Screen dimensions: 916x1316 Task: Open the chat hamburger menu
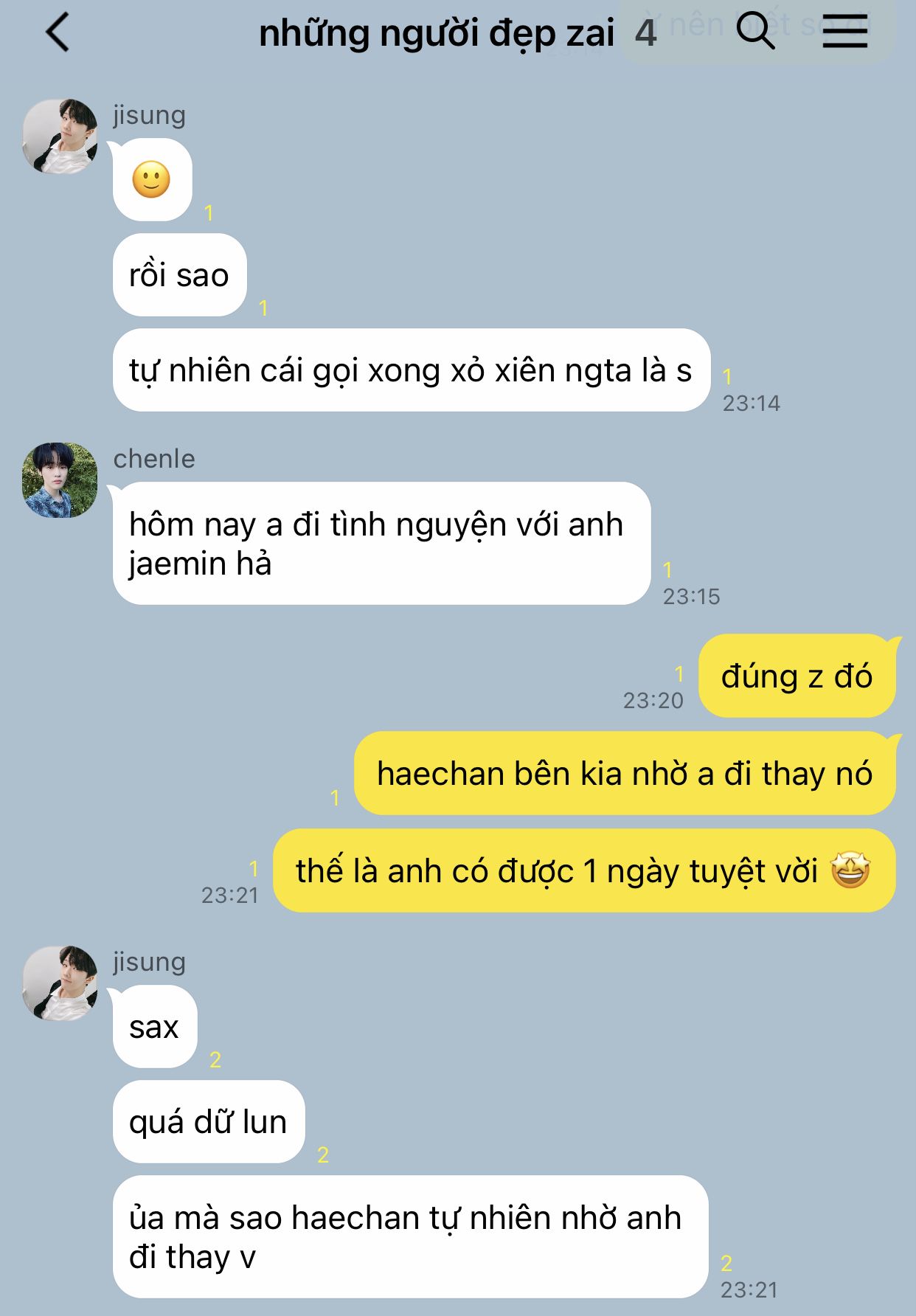pyautogui.click(x=844, y=32)
